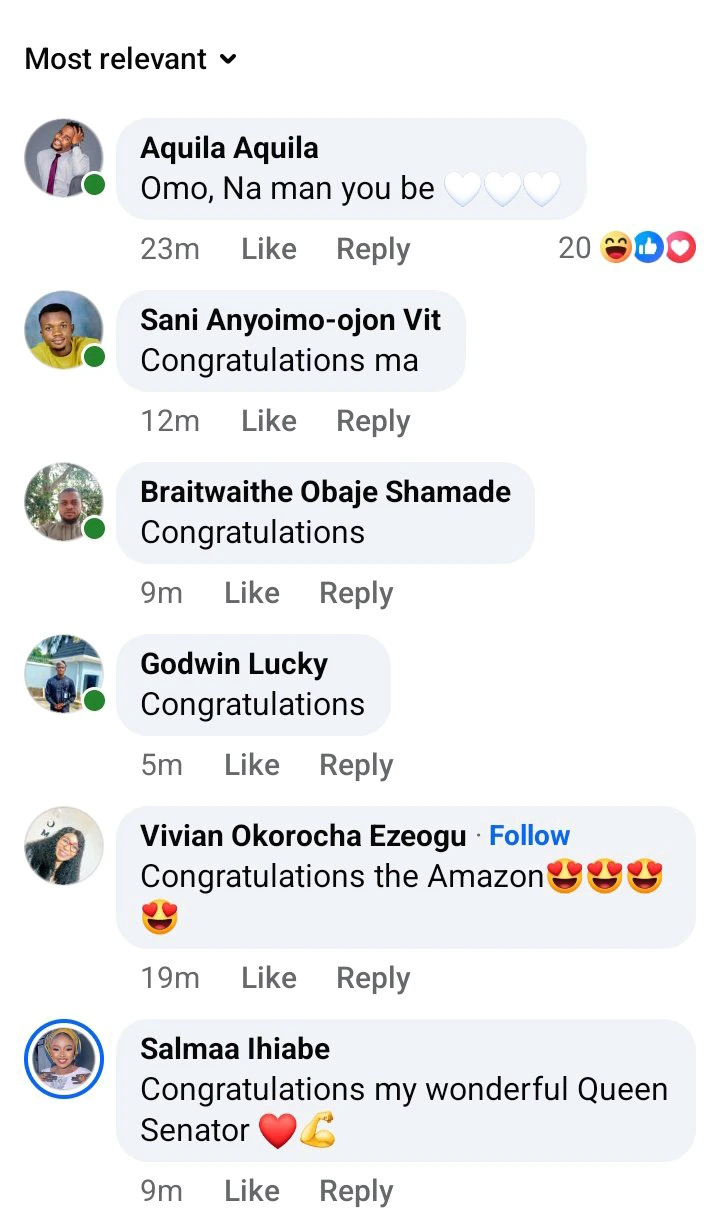
Task: Open the Most relevant sort dropdown
Action: (131, 59)
